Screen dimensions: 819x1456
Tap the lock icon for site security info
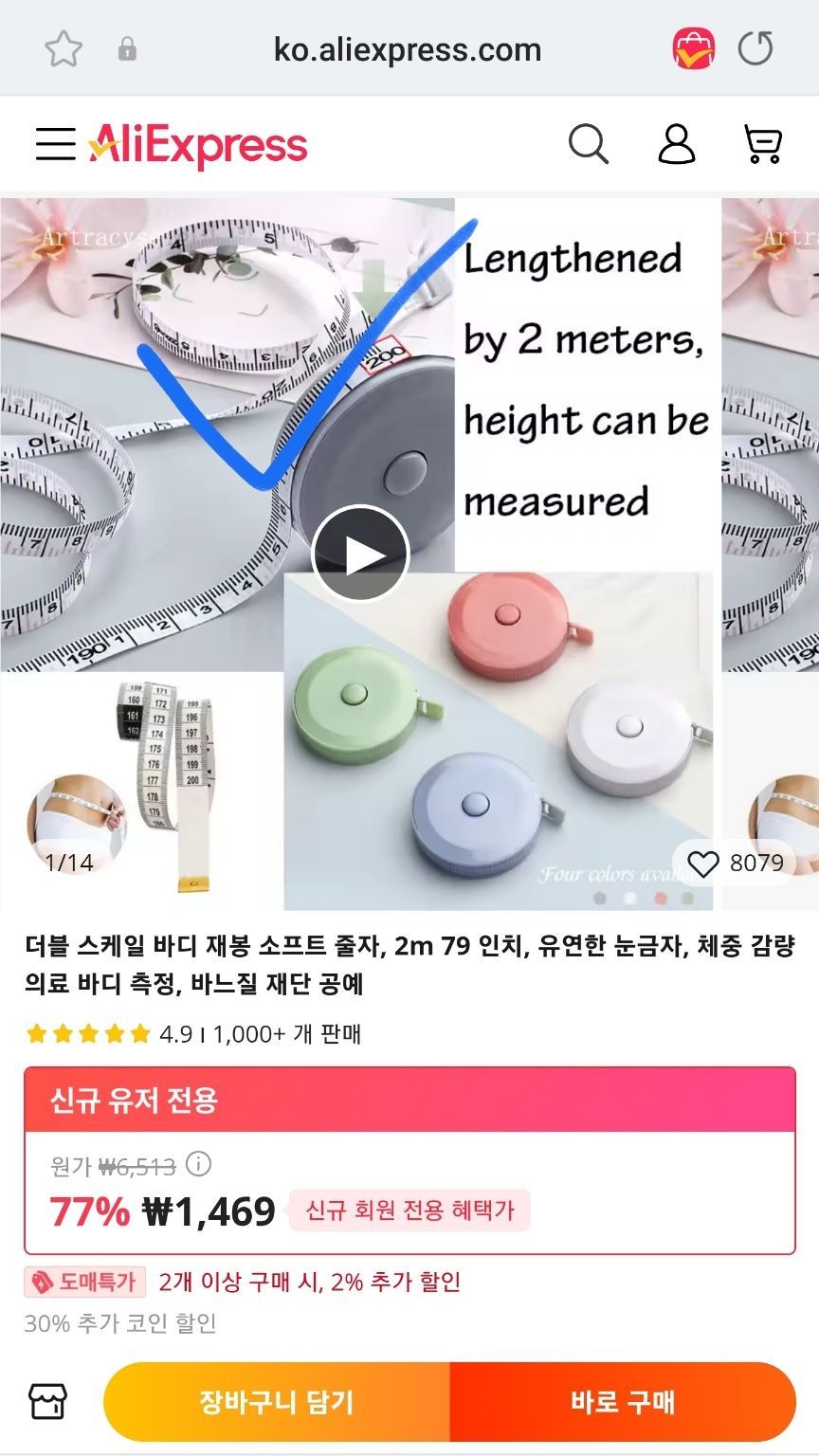pos(127,48)
